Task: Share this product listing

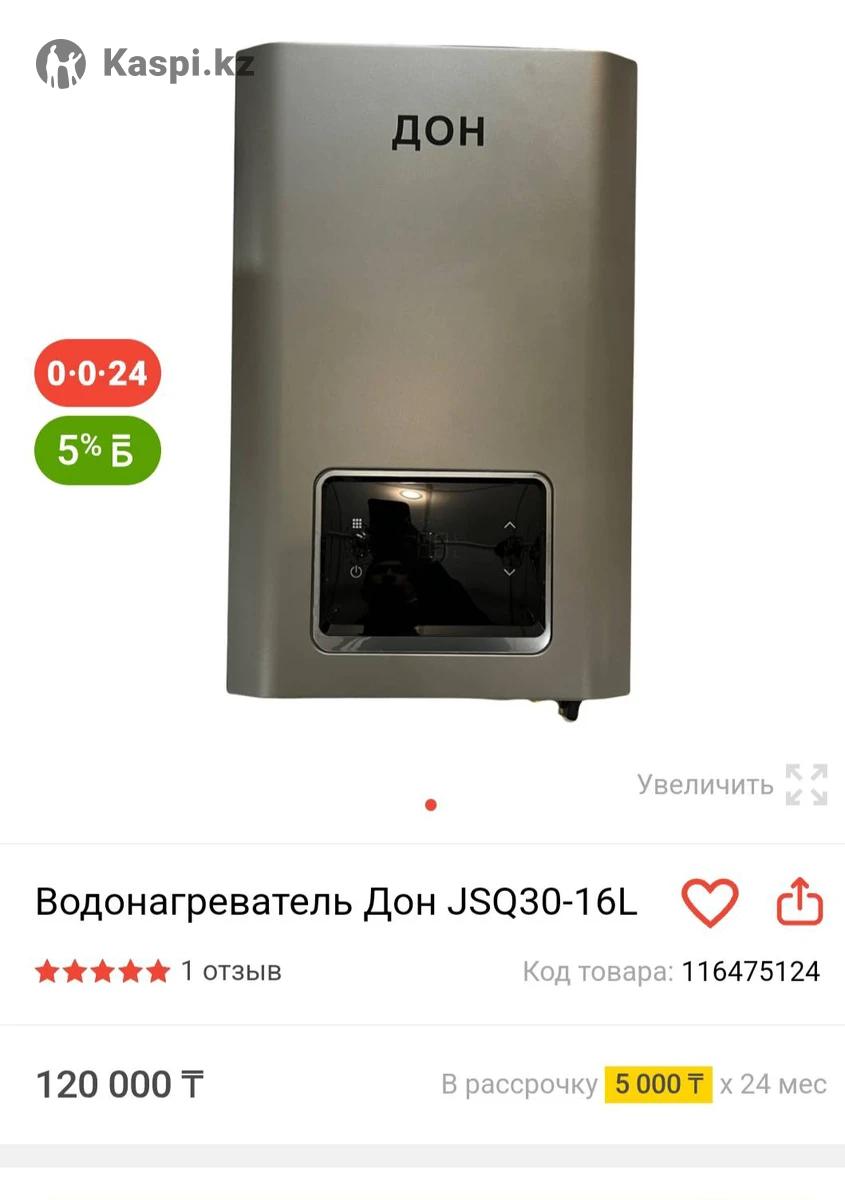Action: (x=799, y=903)
